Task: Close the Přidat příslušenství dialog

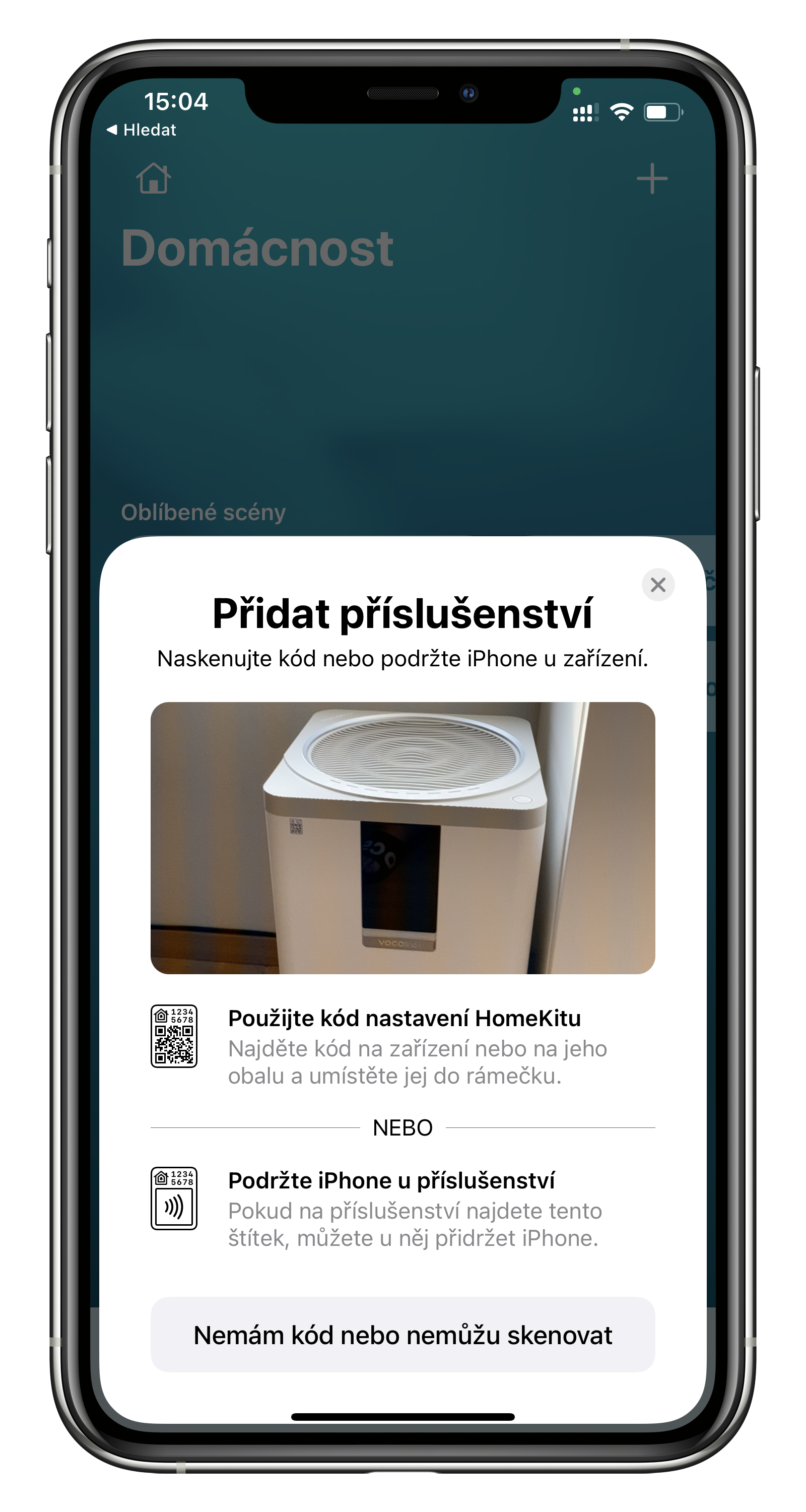Action: (657, 585)
